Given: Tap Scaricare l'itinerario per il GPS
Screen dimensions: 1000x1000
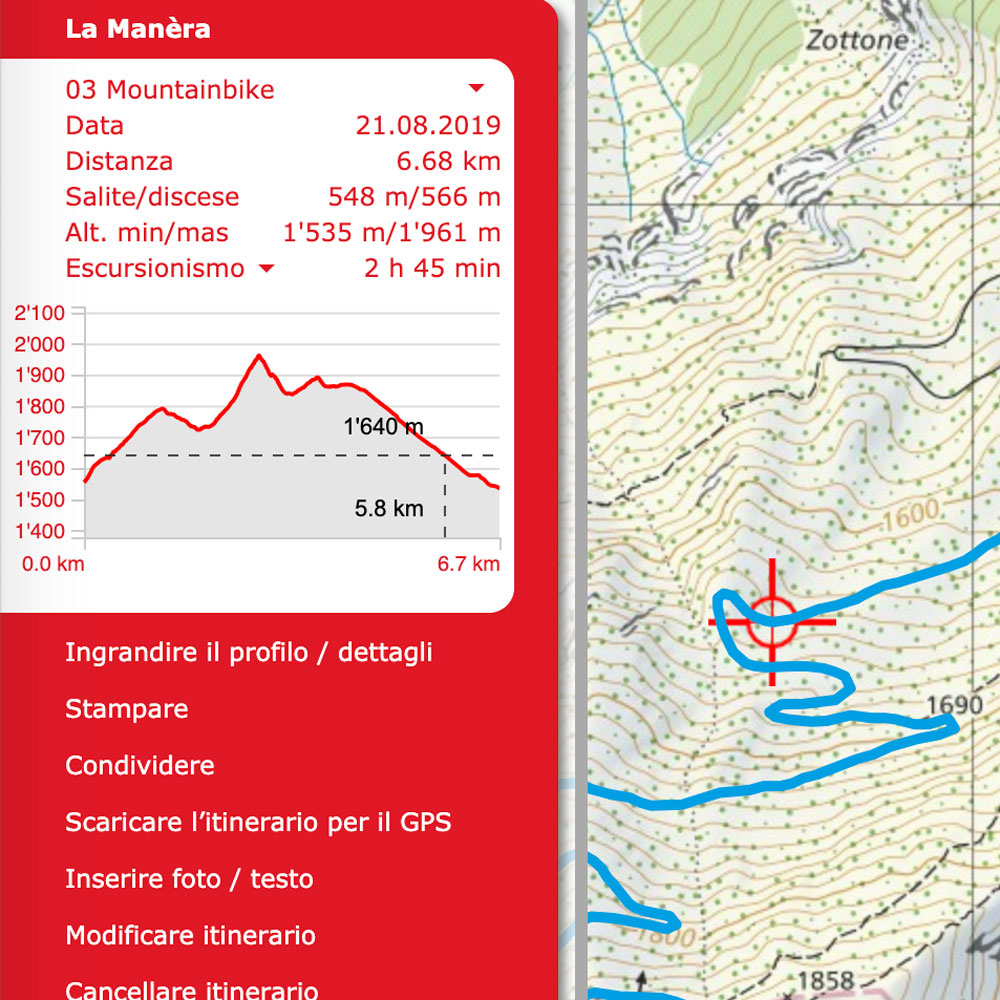Looking at the screenshot, I should coord(258,823).
